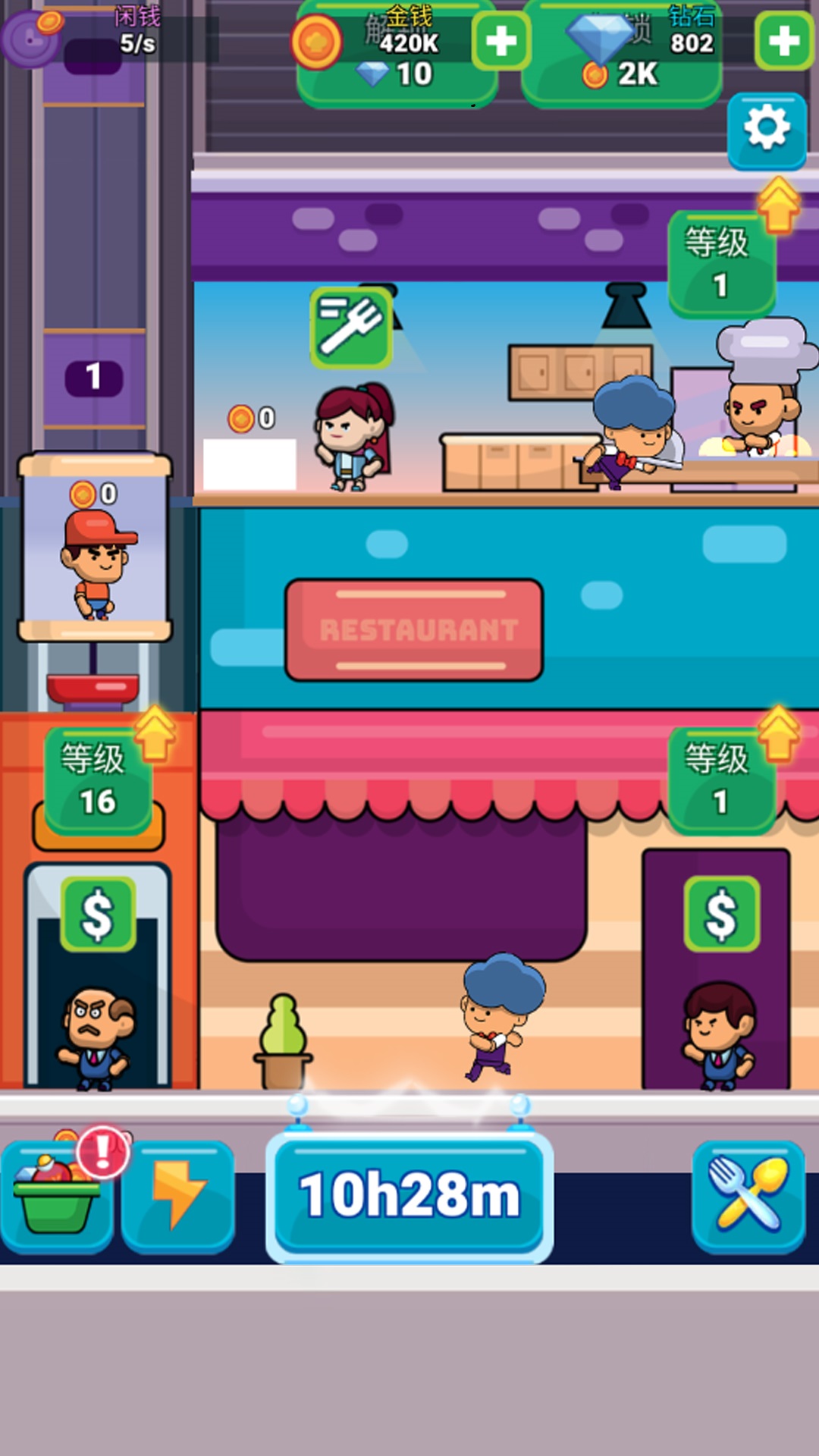The width and height of the screenshot is (819, 1456).
Task: Tap dollar sign above restaurant manager
Action: coord(722,914)
